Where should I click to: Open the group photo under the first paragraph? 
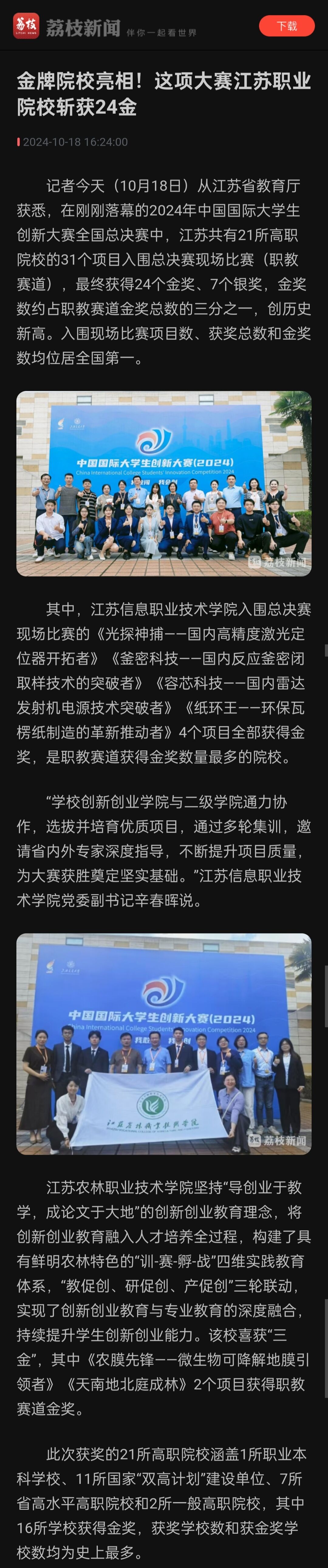pyautogui.click(x=164, y=483)
